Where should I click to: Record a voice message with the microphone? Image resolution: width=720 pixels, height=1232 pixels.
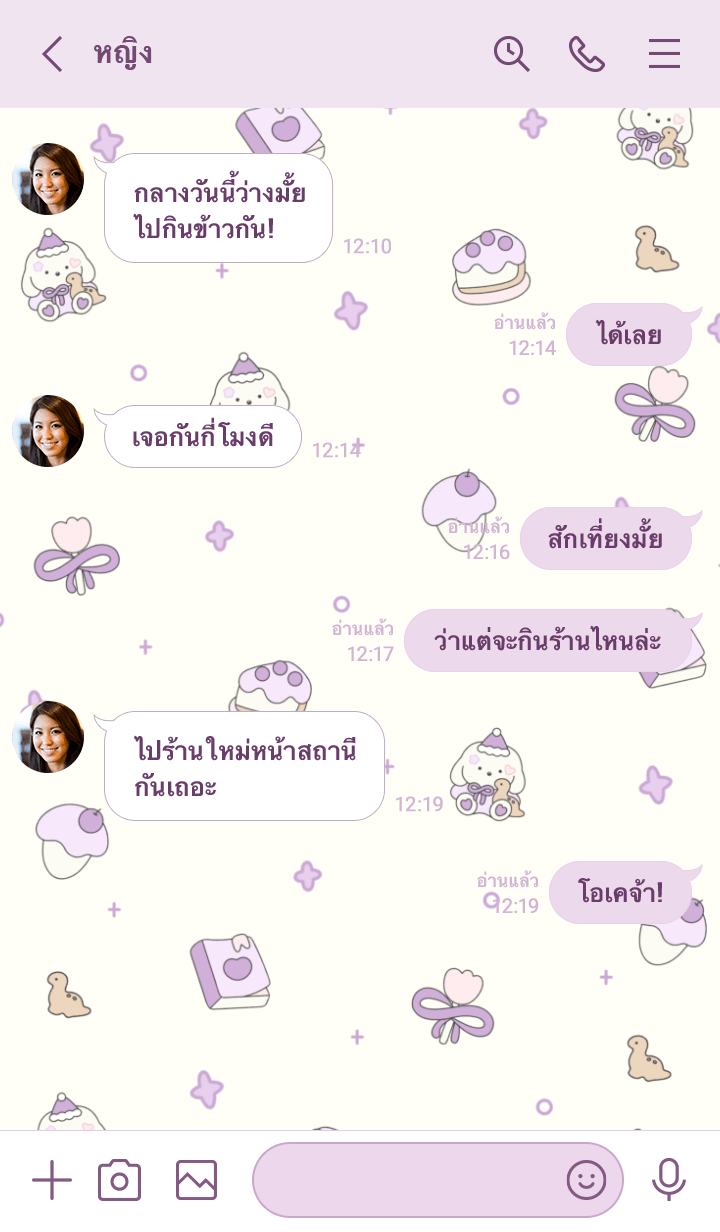[668, 1181]
